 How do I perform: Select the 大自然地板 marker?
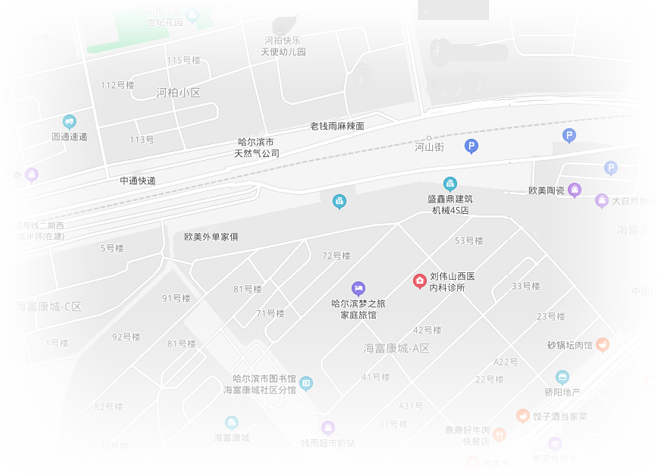point(602,200)
